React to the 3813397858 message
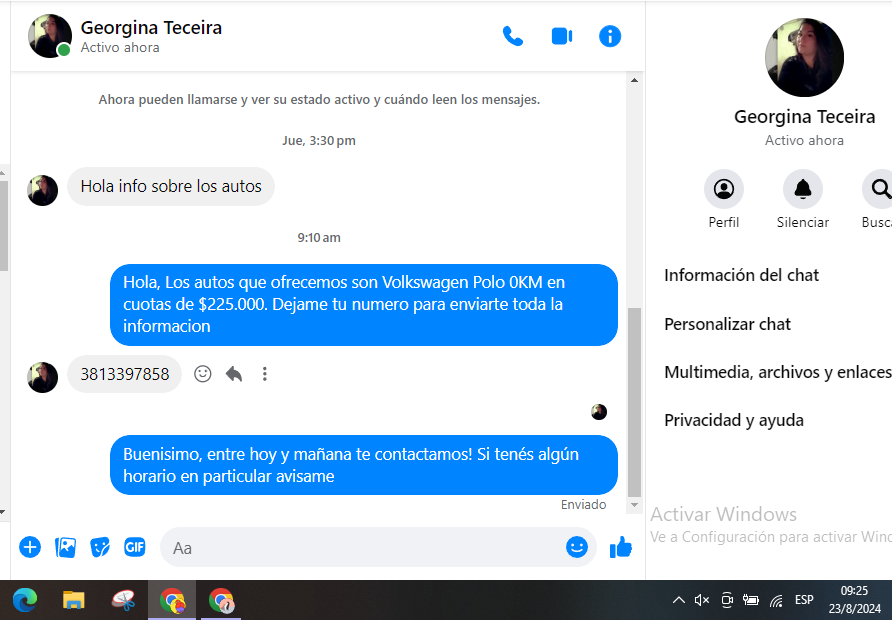 [203, 374]
